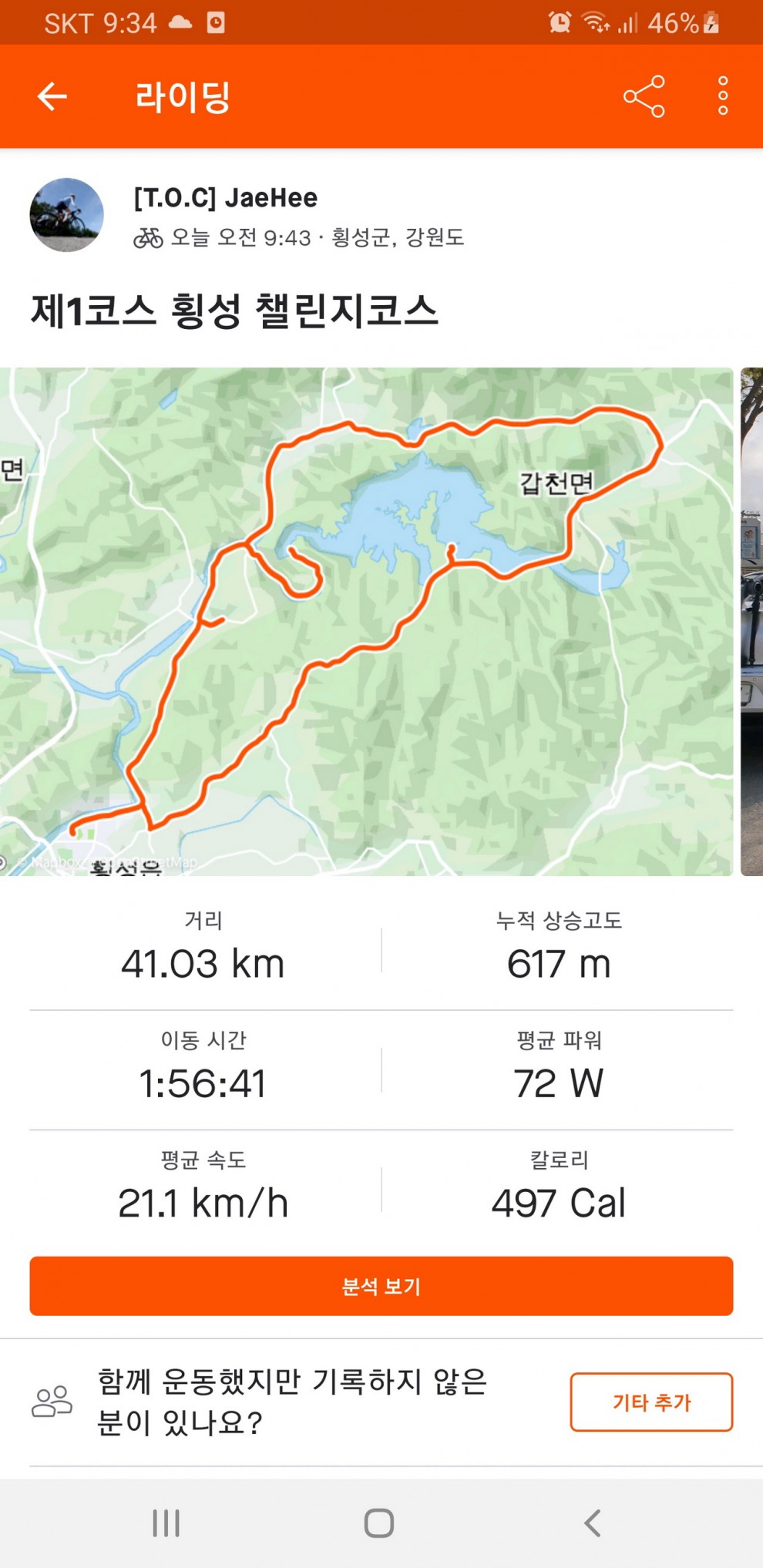Open JaeHee's profile picture
Viewport: 763px width, 1568px height.
click(x=66, y=215)
